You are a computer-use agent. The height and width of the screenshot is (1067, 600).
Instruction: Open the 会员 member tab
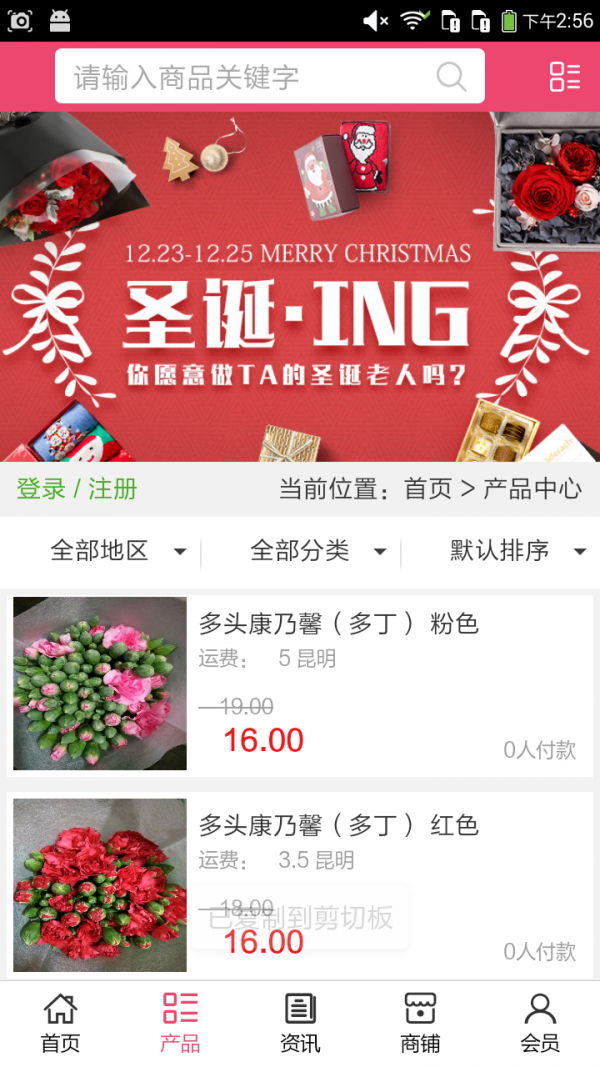click(540, 1023)
